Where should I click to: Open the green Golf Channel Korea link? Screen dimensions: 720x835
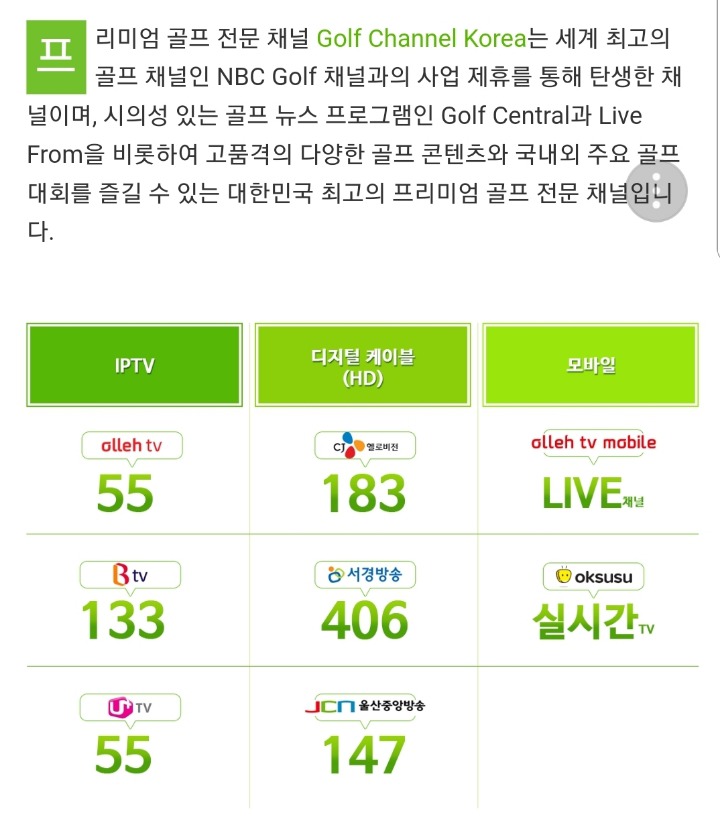(x=421, y=39)
